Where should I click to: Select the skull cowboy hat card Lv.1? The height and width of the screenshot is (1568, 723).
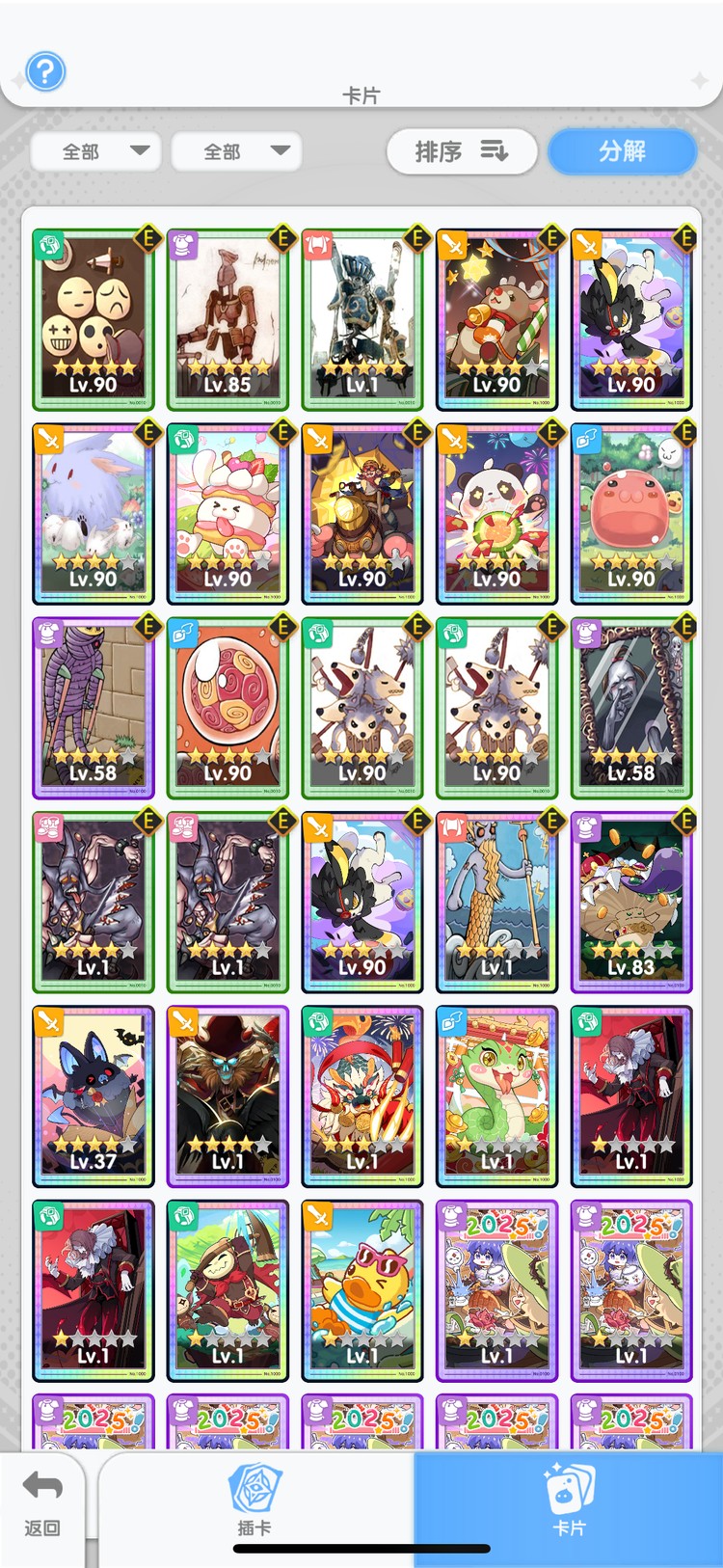(x=228, y=1096)
